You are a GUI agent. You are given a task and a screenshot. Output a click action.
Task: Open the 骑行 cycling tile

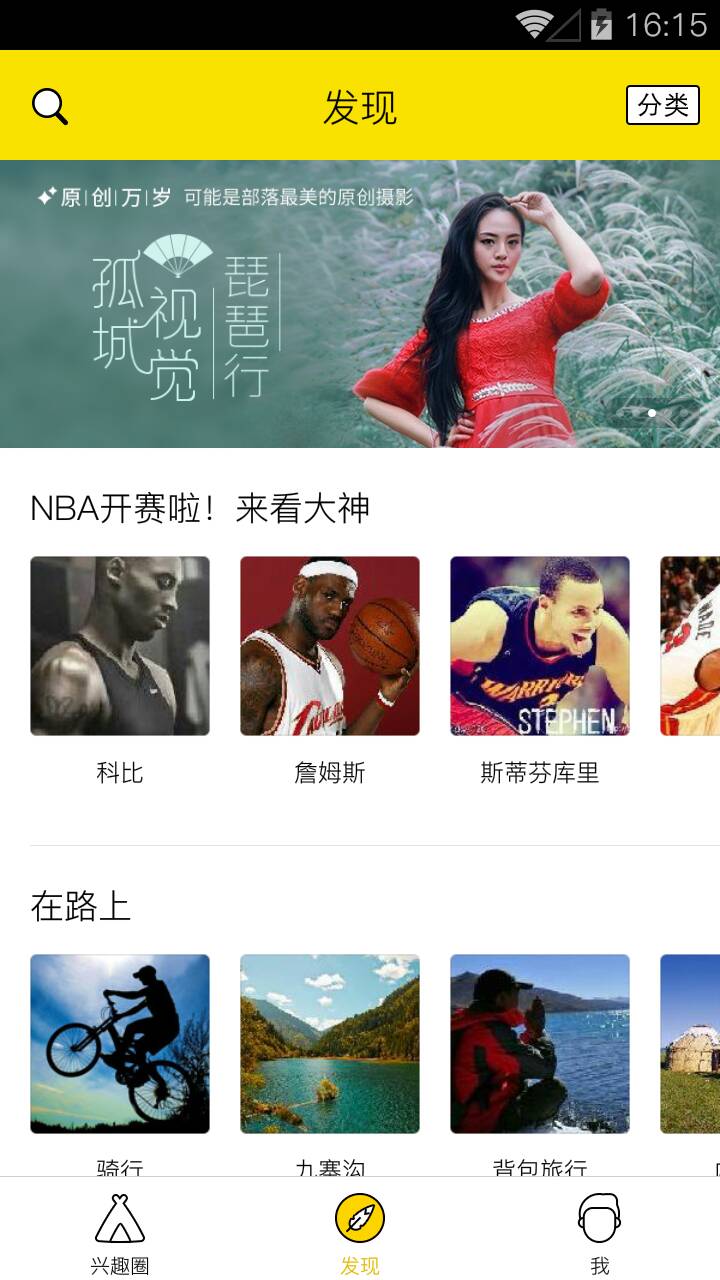(x=120, y=1044)
